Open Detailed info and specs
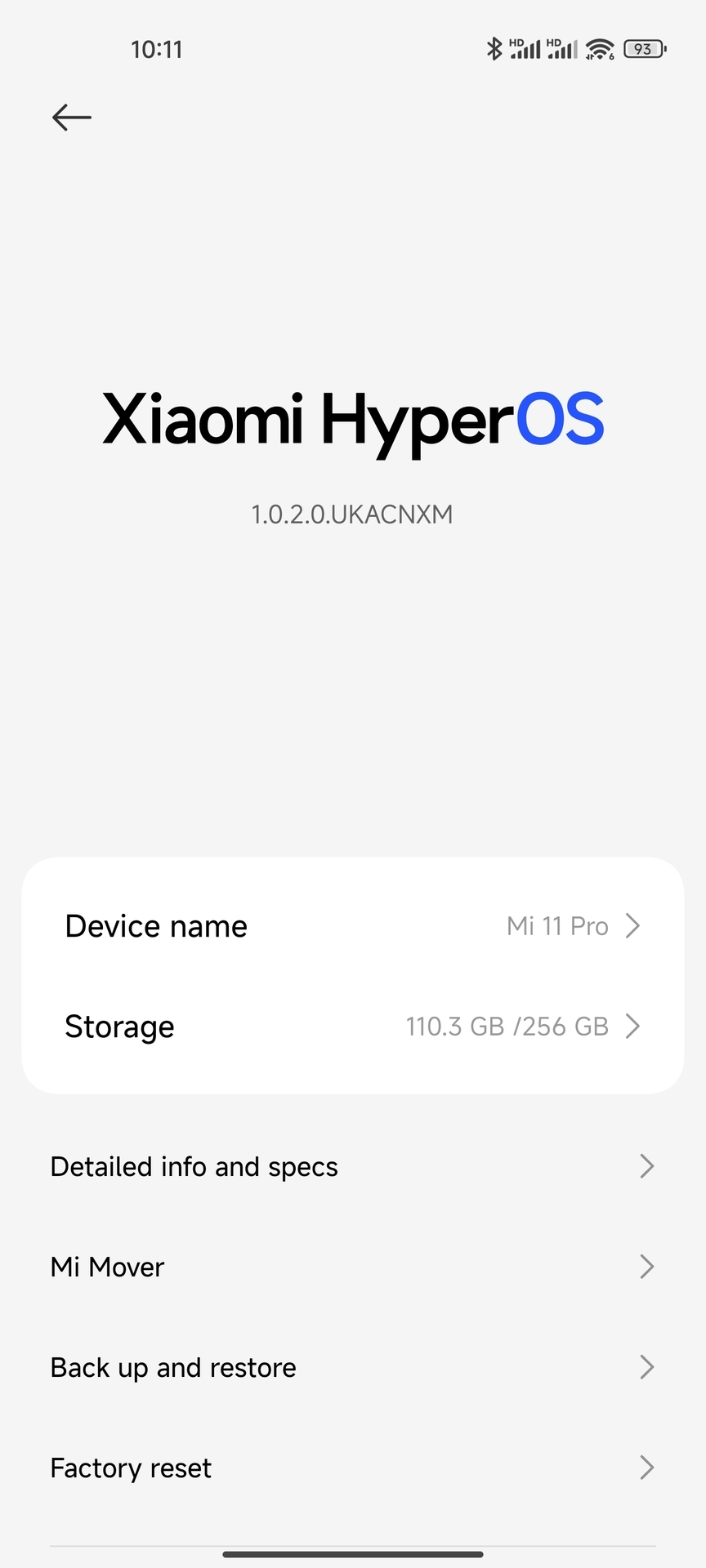This screenshot has width=706, height=1568. coord(353,1166)
